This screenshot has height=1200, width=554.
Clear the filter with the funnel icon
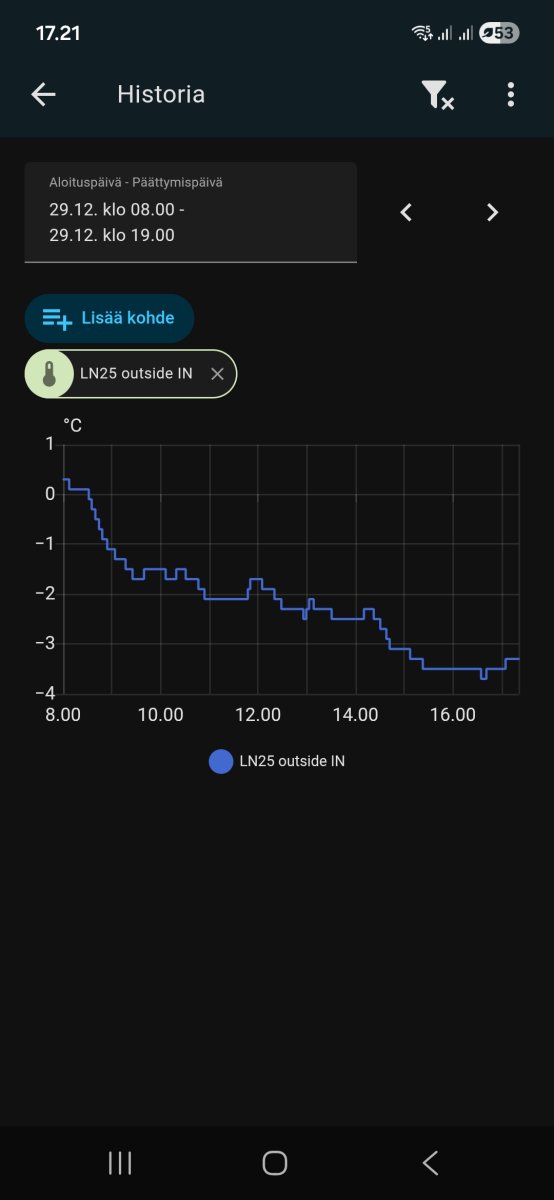click(x=437, y=95)
